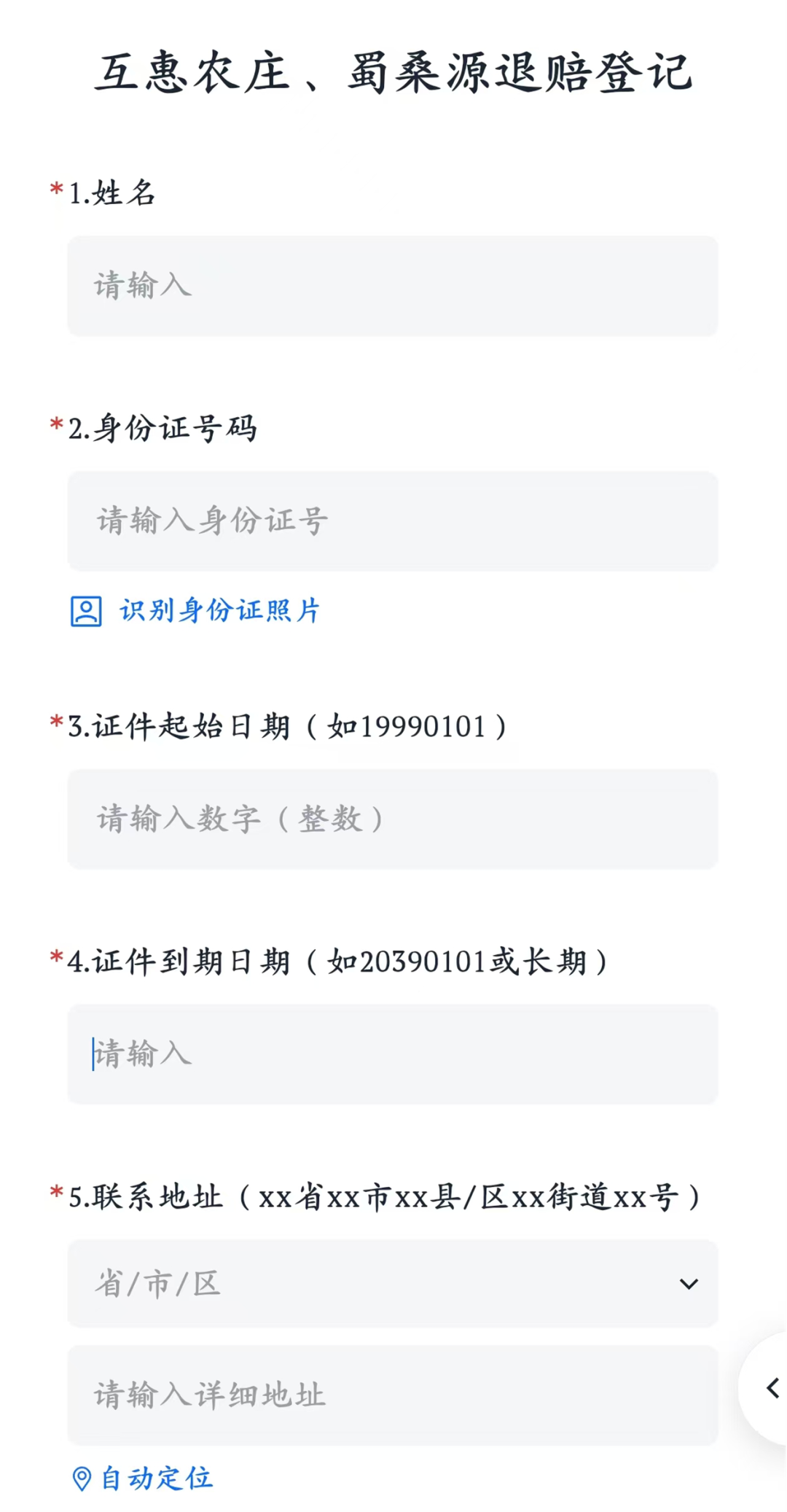Tap the 请输入详细地址 field

(392, 1395)
